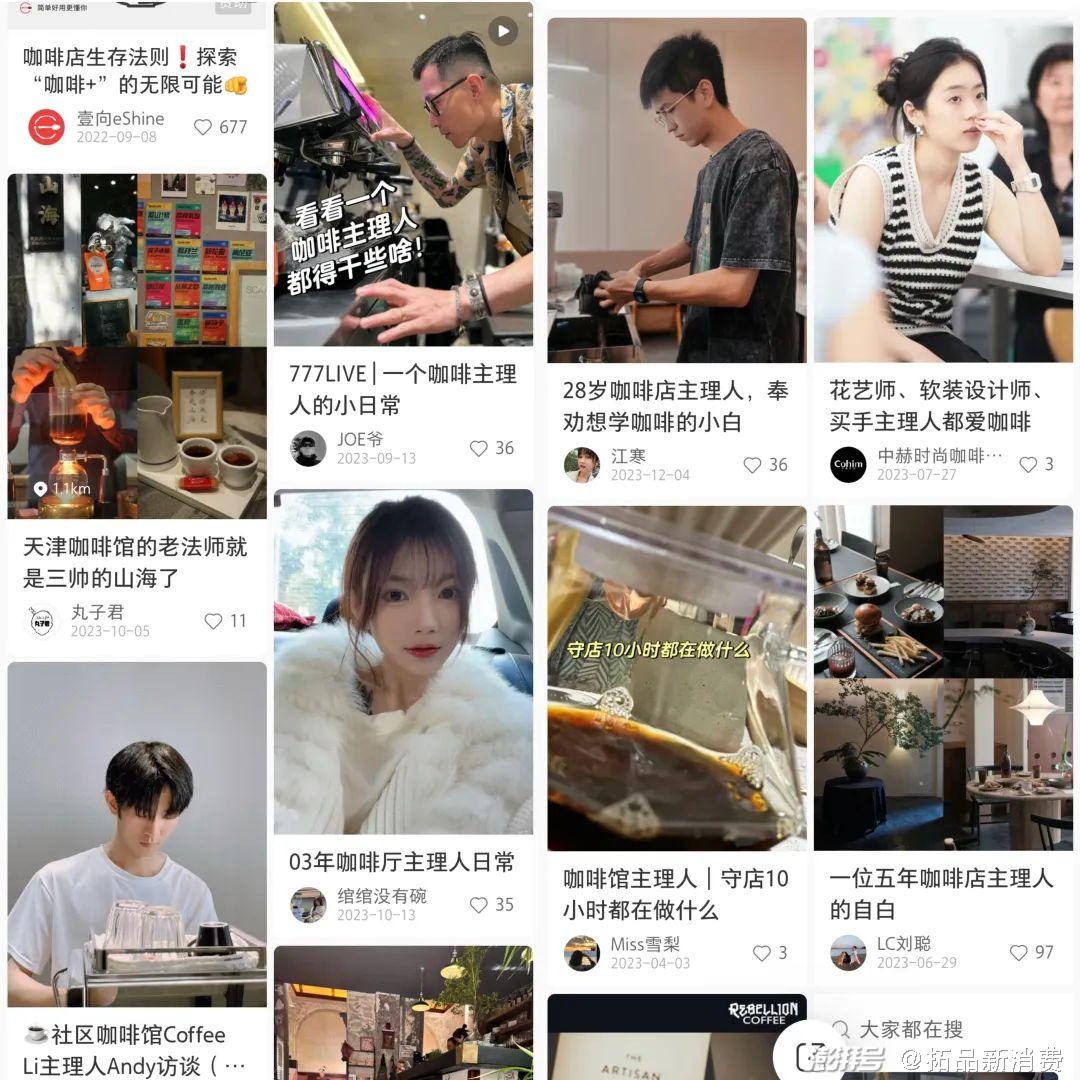Open the Rebellion Coffee post
The width and height of the screenshot is (1080, 1080).
pos(676,1037)
